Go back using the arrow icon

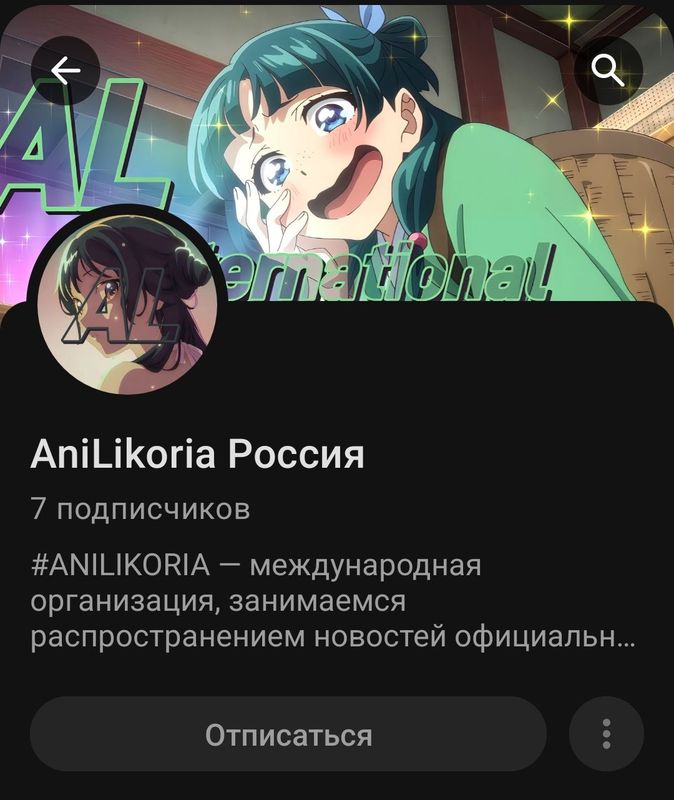pyautogui.click(x=65, y=70)
